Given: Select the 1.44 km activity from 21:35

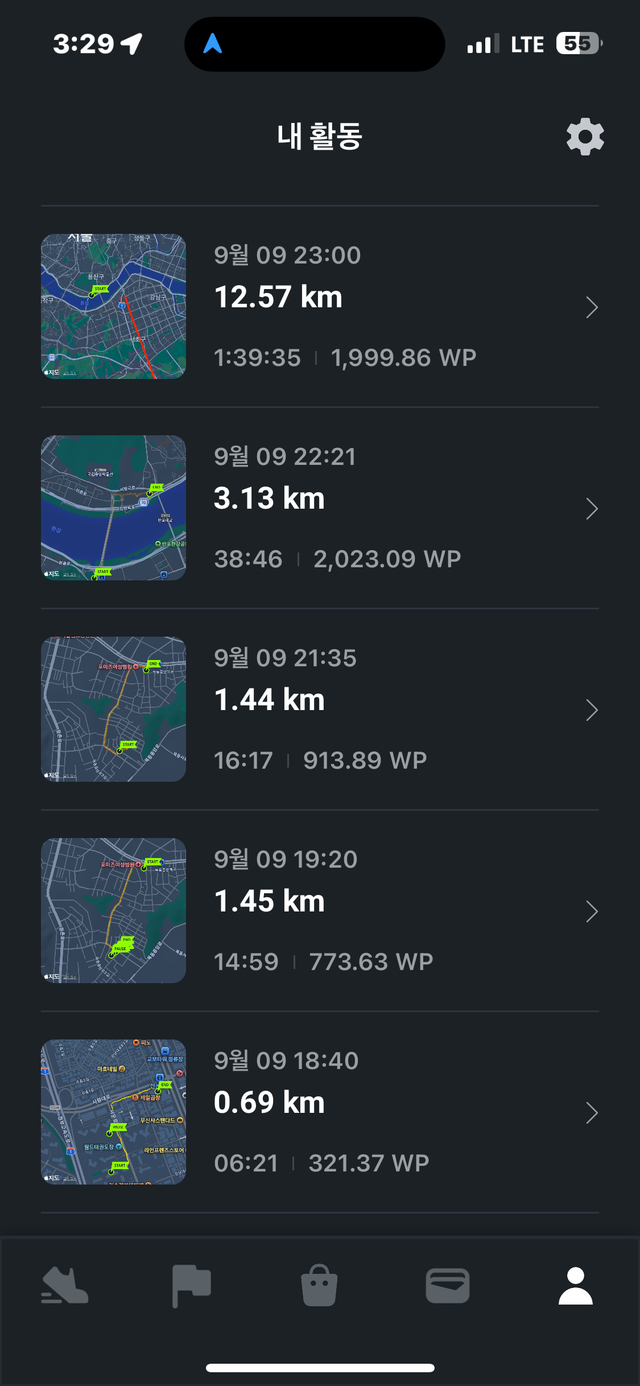Looking at the screenshot, I should point(320,709).
